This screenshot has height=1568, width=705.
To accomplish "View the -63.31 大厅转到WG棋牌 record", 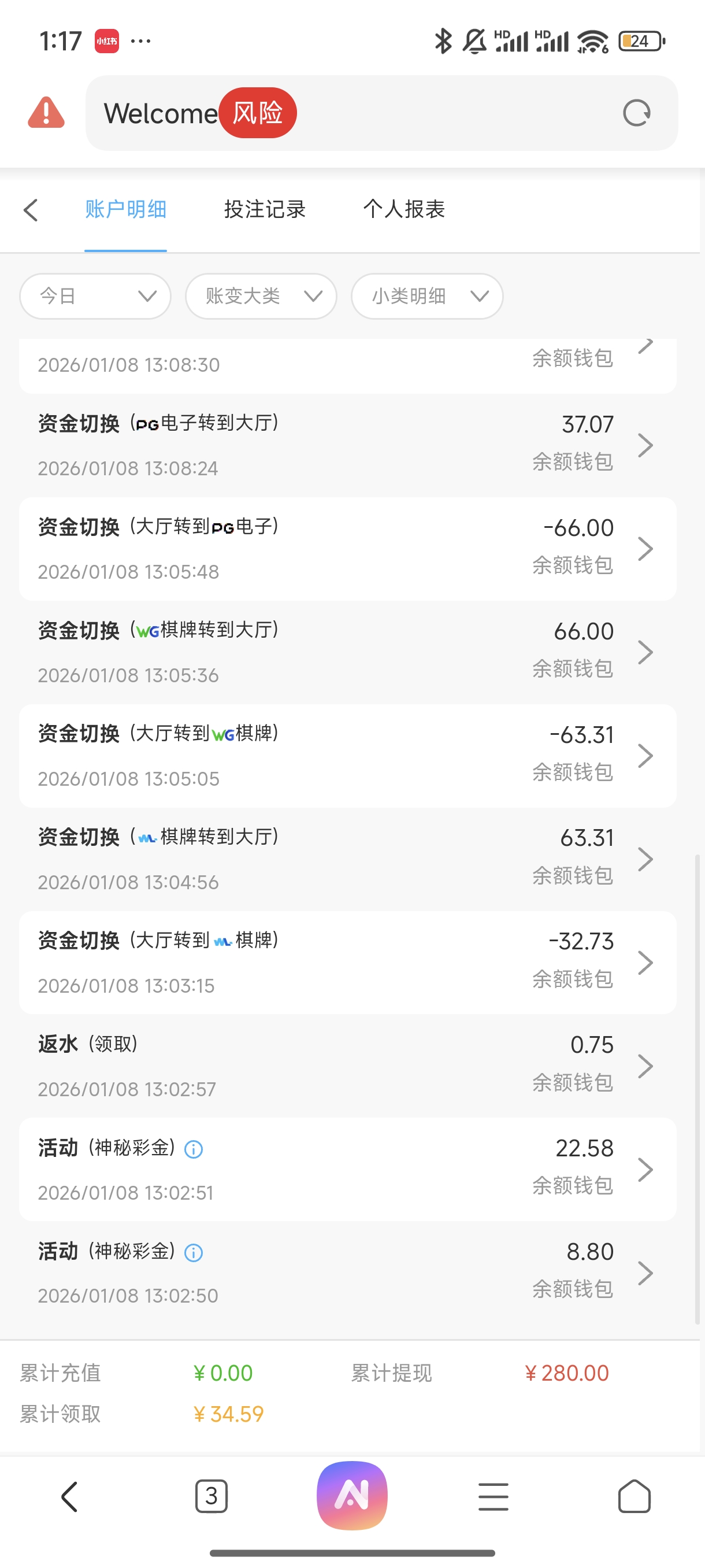I will coord(347,756).
